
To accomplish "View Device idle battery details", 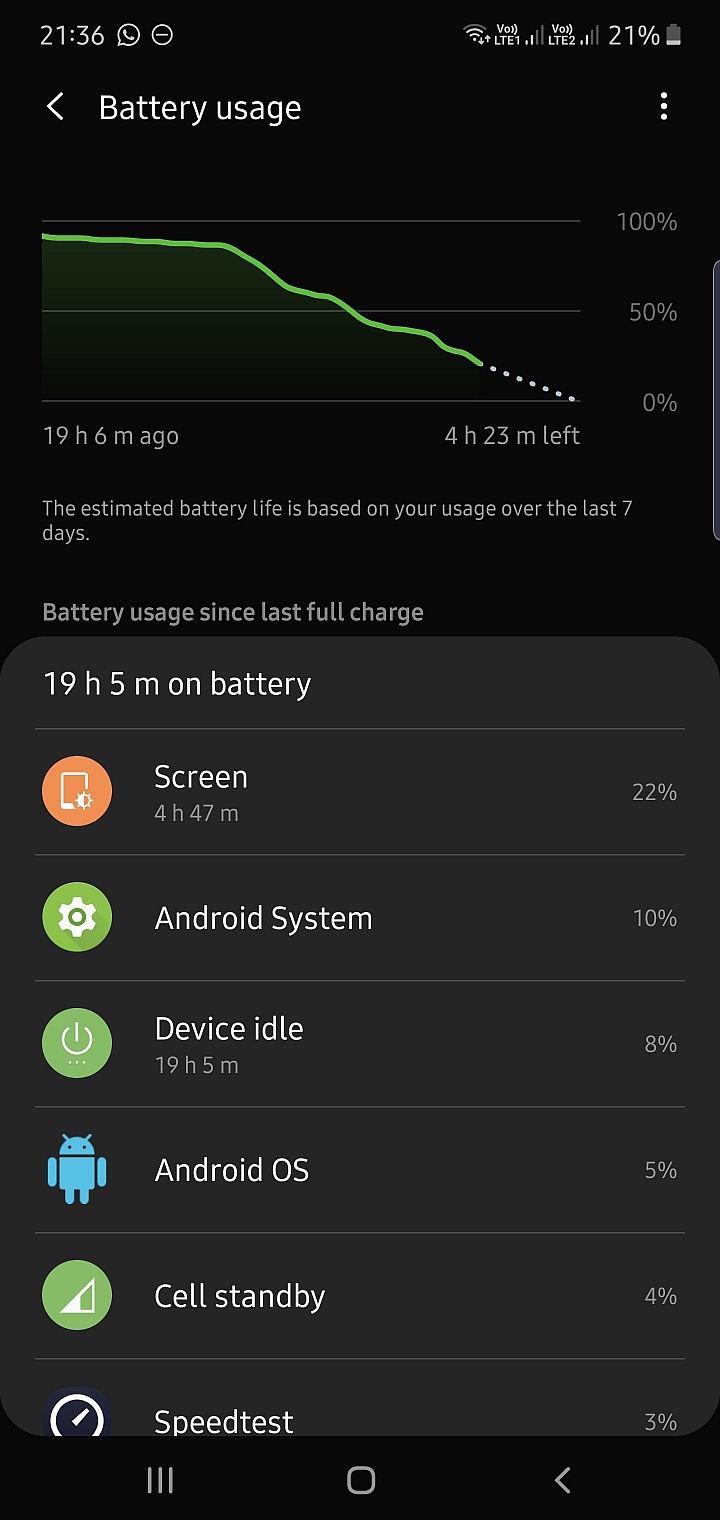I will (360, 1044).
